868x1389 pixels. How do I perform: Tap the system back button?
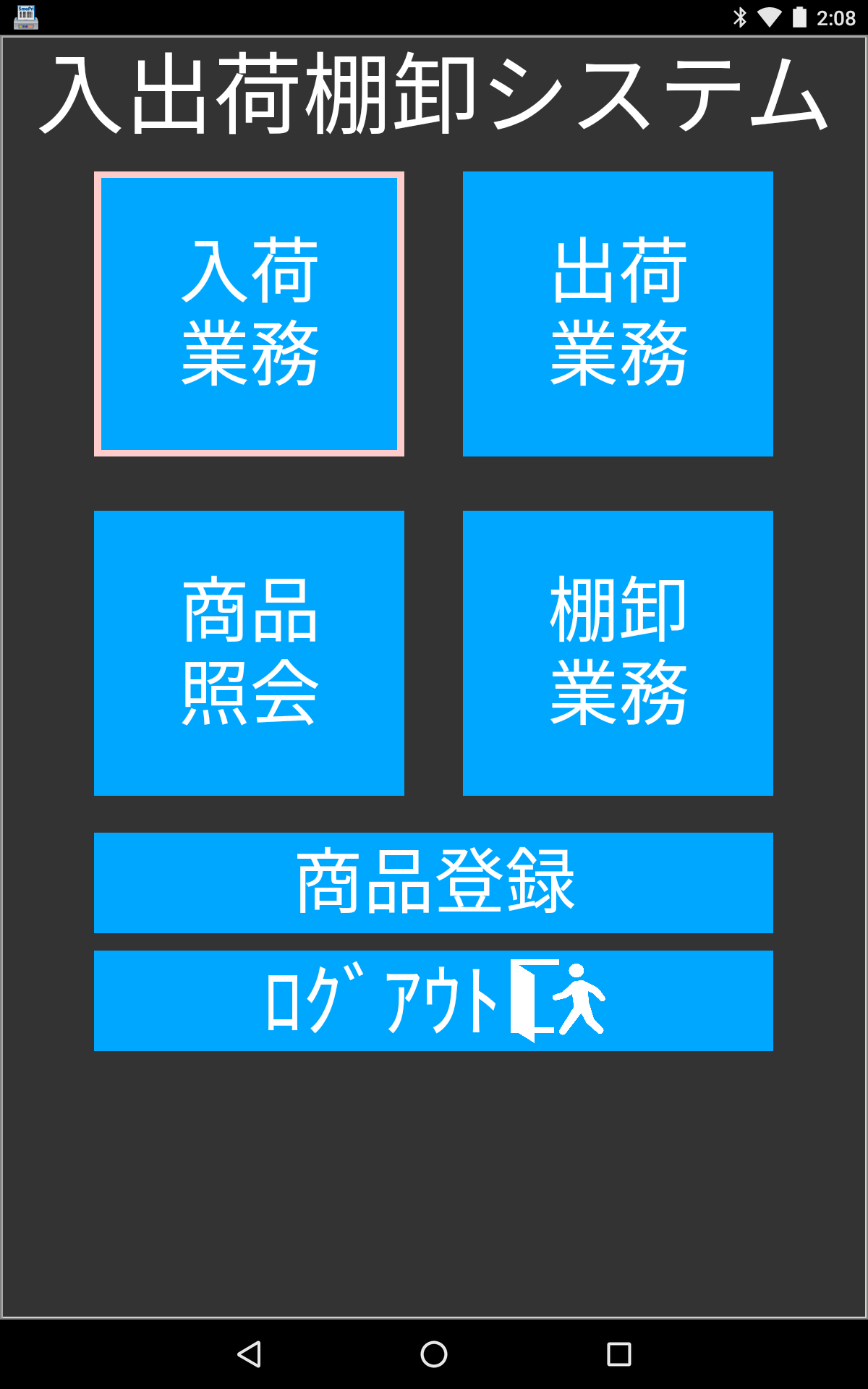[x=250, y=1354]
